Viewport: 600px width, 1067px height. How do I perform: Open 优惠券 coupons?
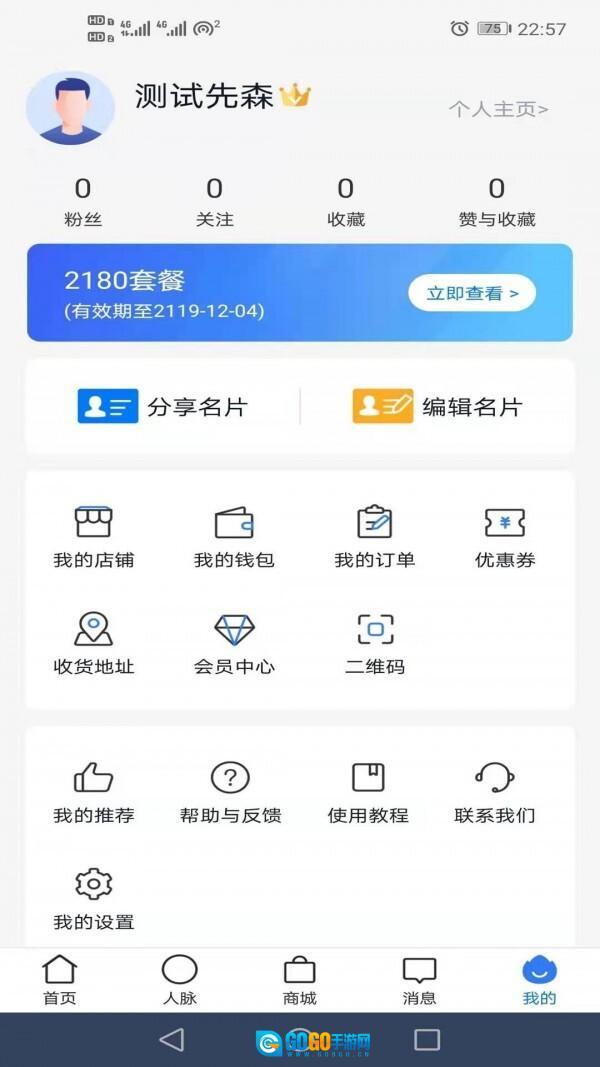pyautogui.click(x=505, y=537)
